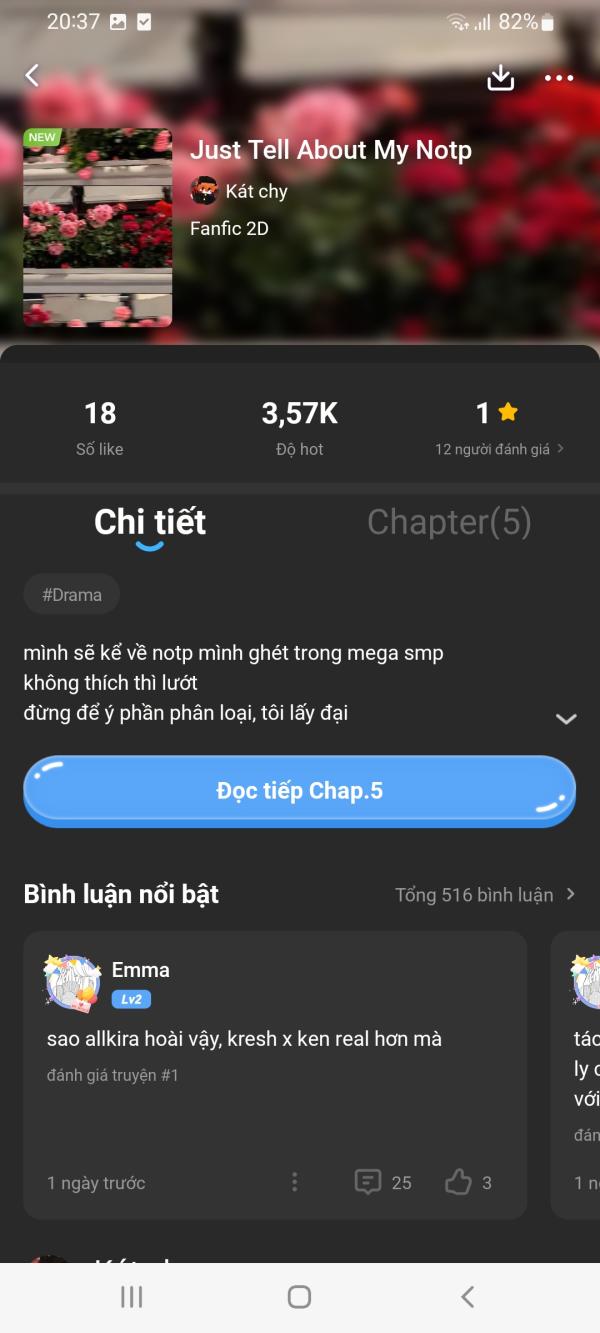
Task: Go back using the top-left arrow
Action: pyautogui.click(x=32, y=76)
